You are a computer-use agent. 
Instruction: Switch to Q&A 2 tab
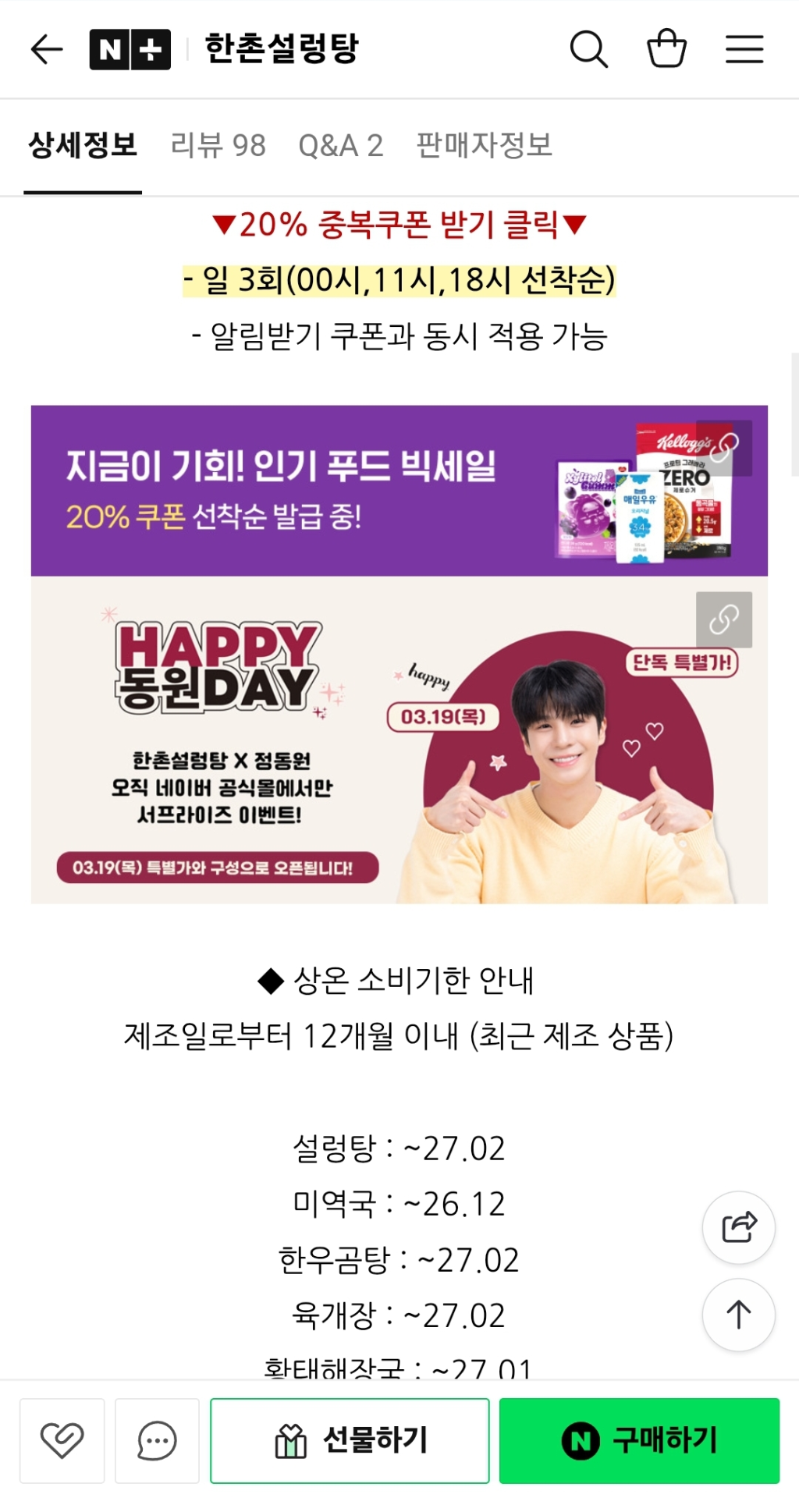(340, 146)
